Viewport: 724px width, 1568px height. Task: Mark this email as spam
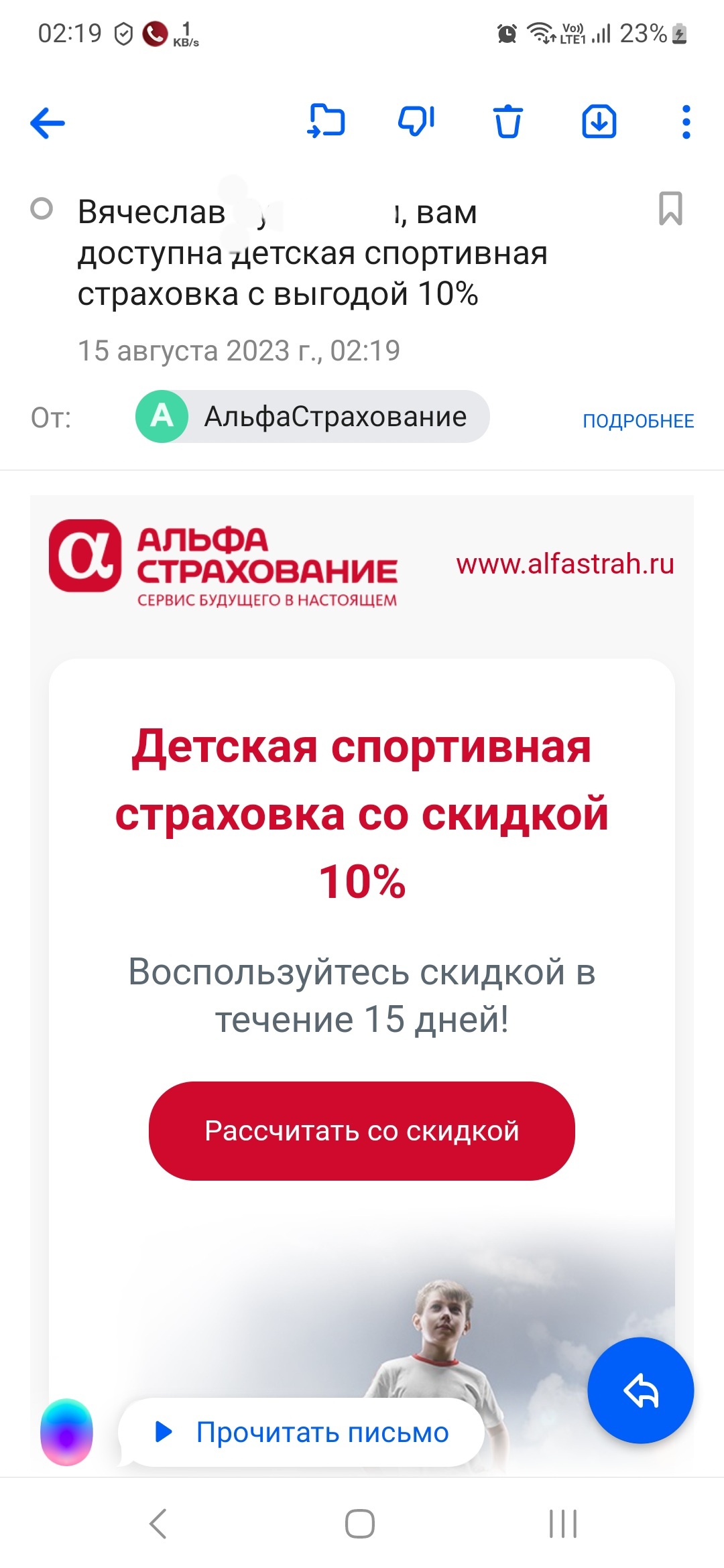[416, 122]
